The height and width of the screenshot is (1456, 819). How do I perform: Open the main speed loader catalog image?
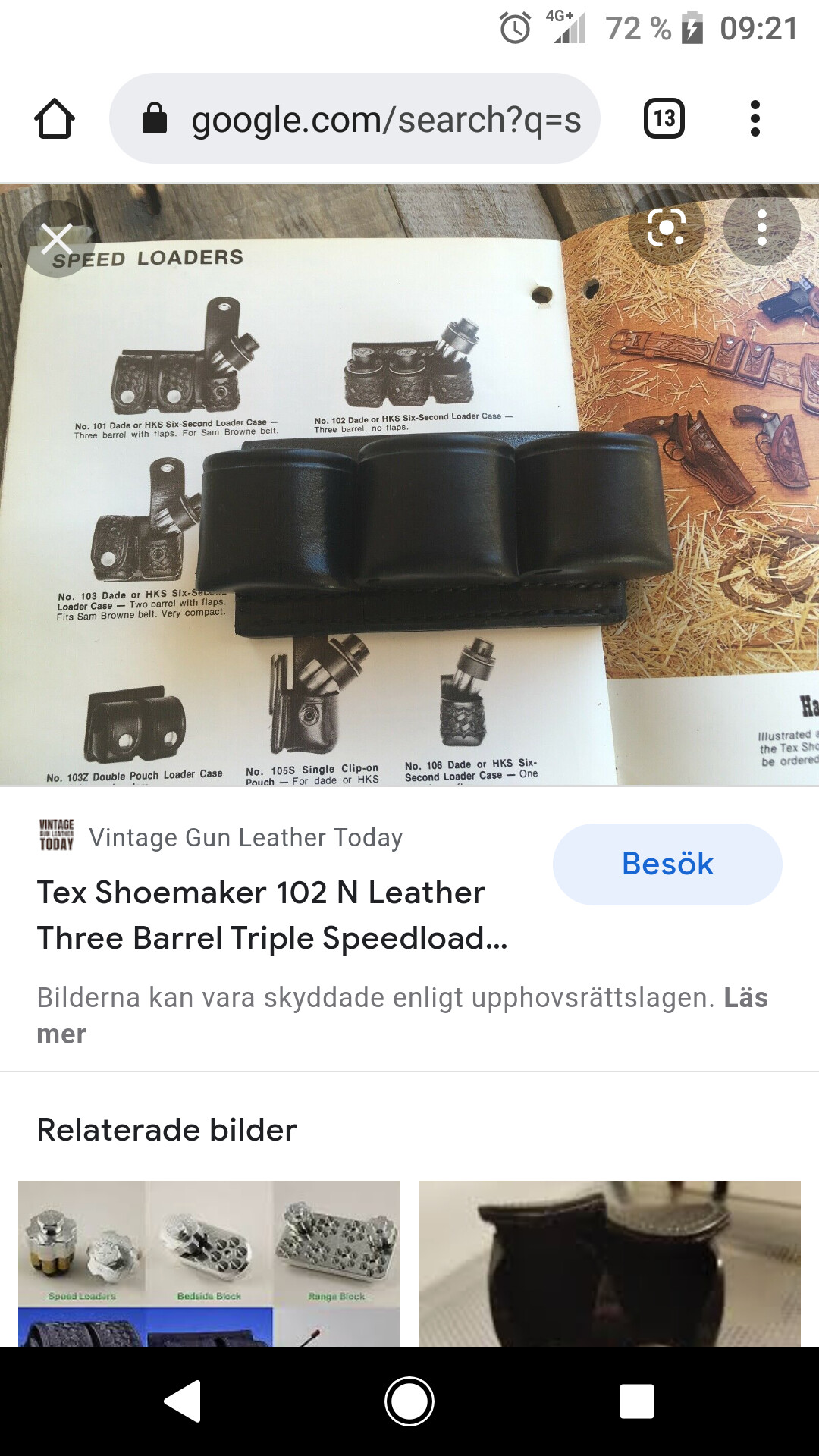[x=409, y=485]
